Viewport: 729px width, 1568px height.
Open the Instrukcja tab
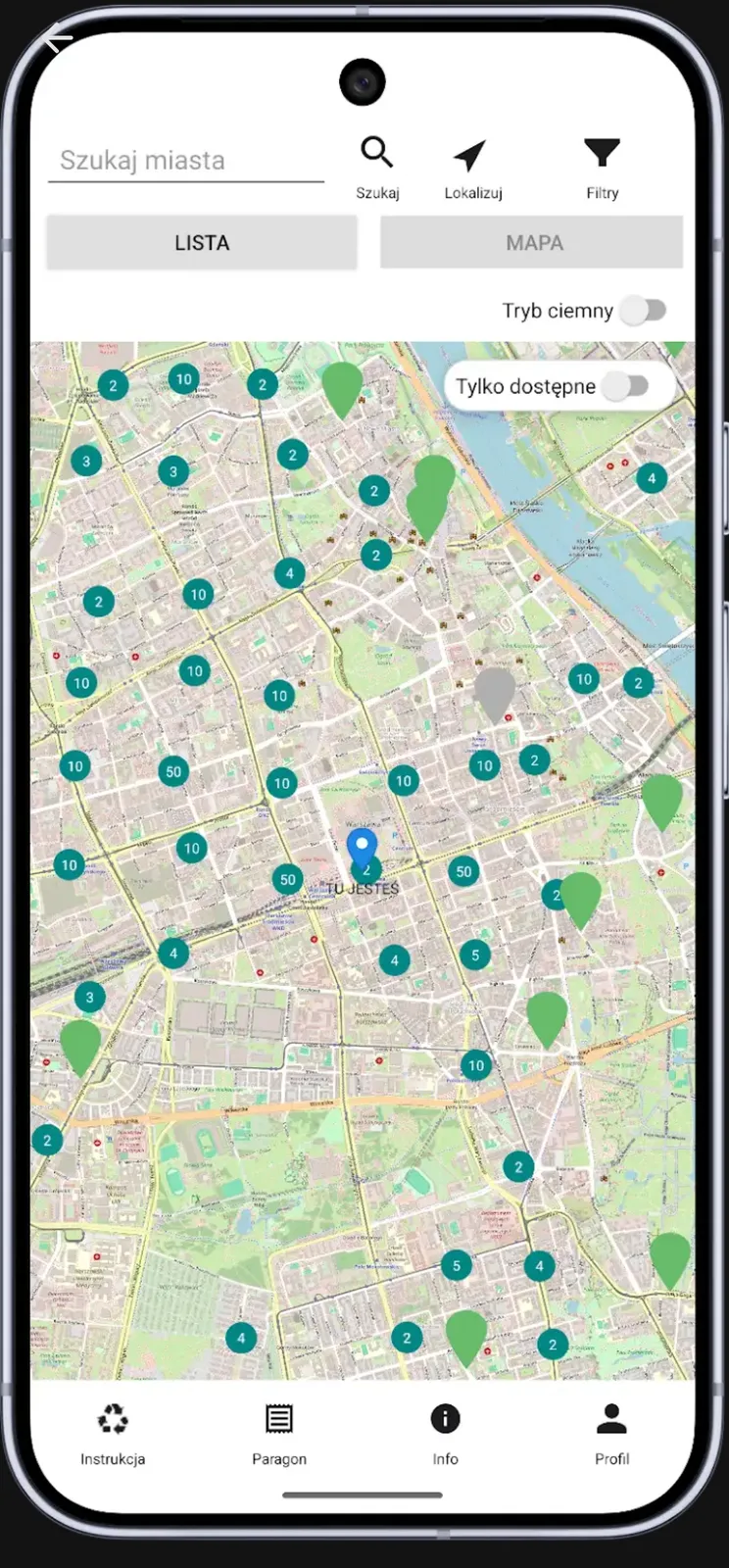pyautogui.click(x=113, y=1435)
